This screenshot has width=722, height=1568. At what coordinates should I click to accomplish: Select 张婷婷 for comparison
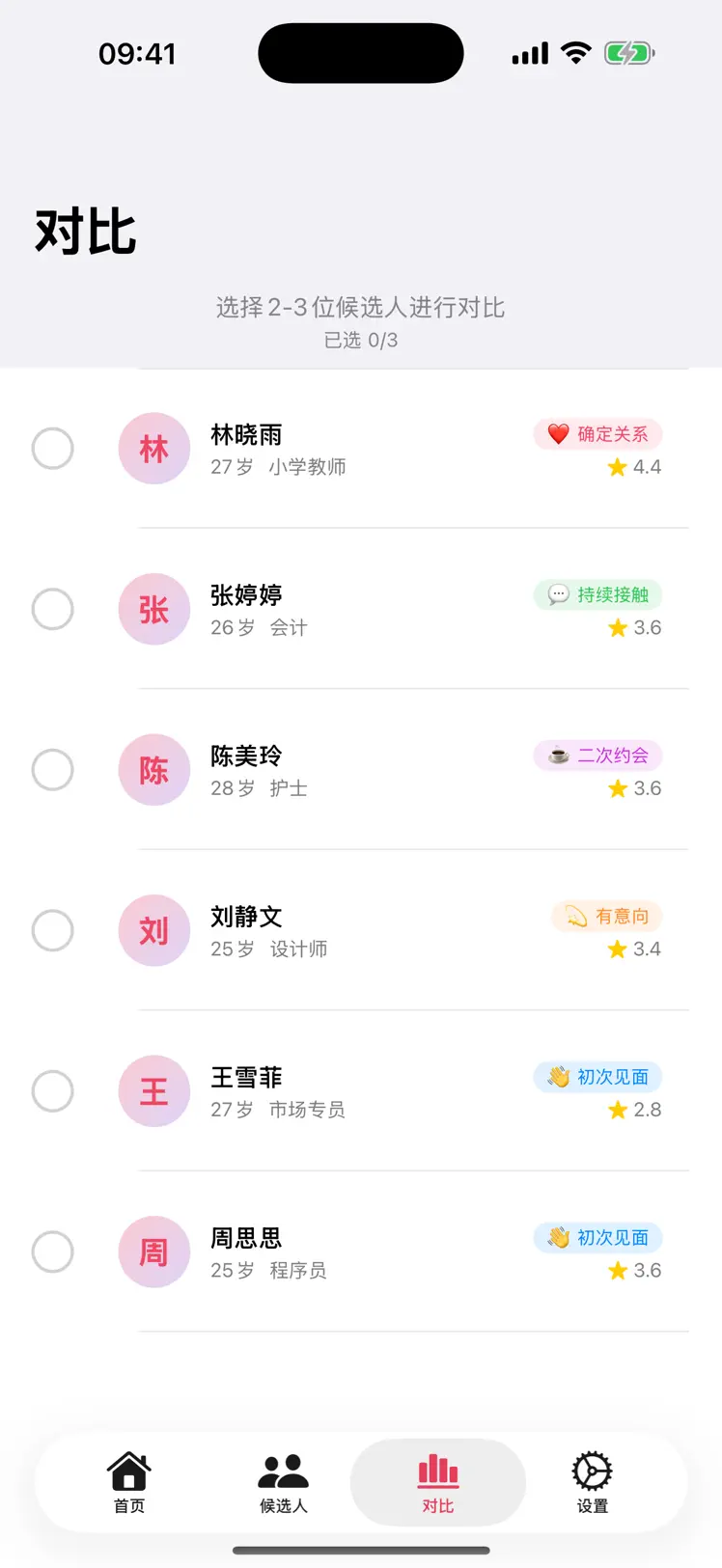(52, 610)
